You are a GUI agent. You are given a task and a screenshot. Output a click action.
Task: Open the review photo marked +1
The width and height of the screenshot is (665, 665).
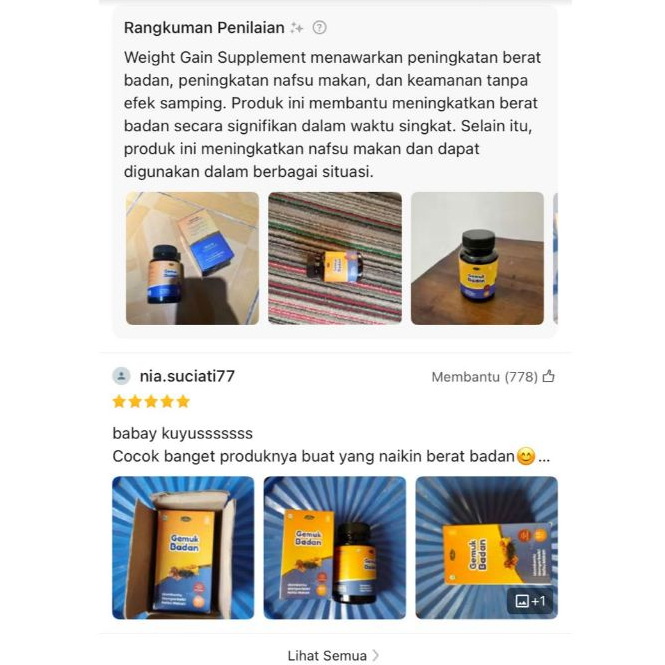coord(486,547)
